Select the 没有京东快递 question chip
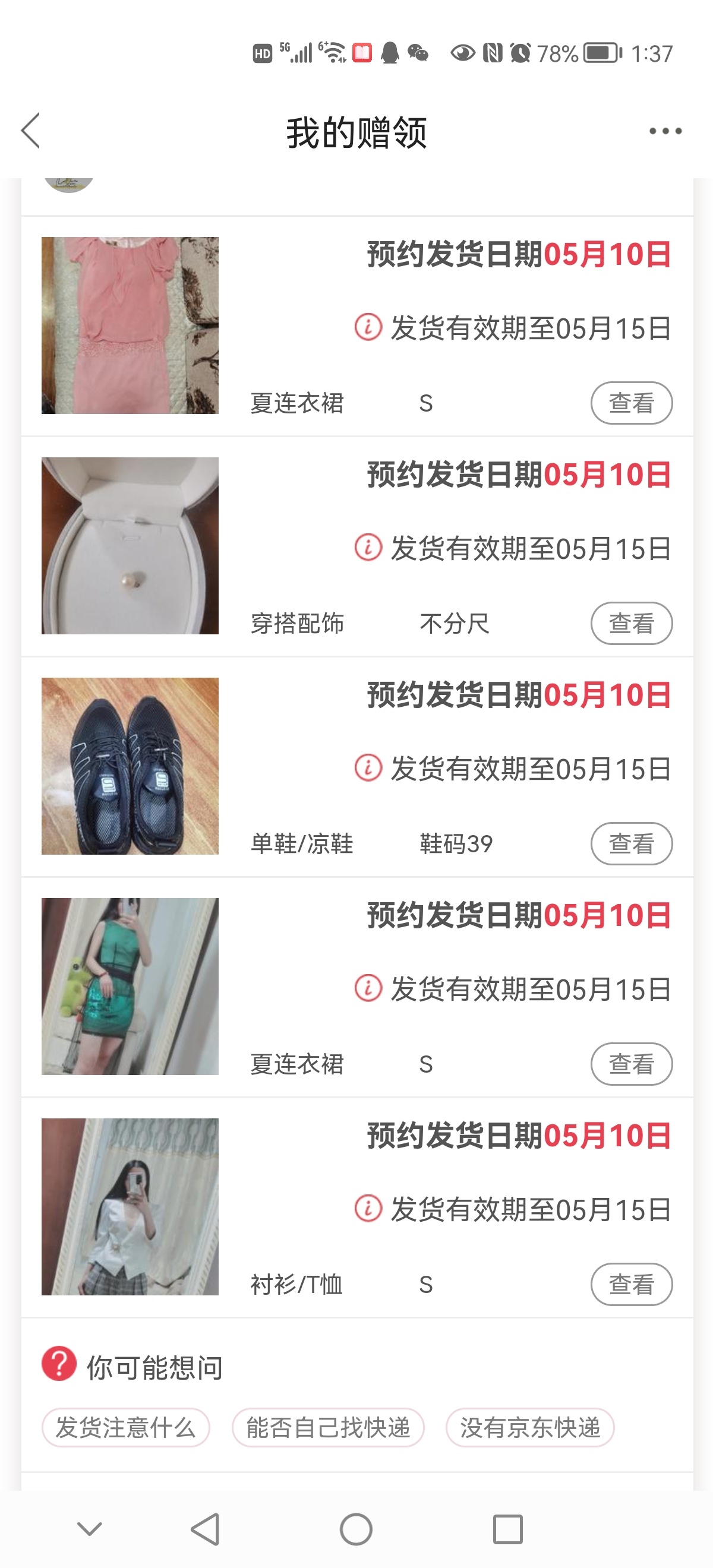Screen dimensions: 713x1568 pos(530,1427)
